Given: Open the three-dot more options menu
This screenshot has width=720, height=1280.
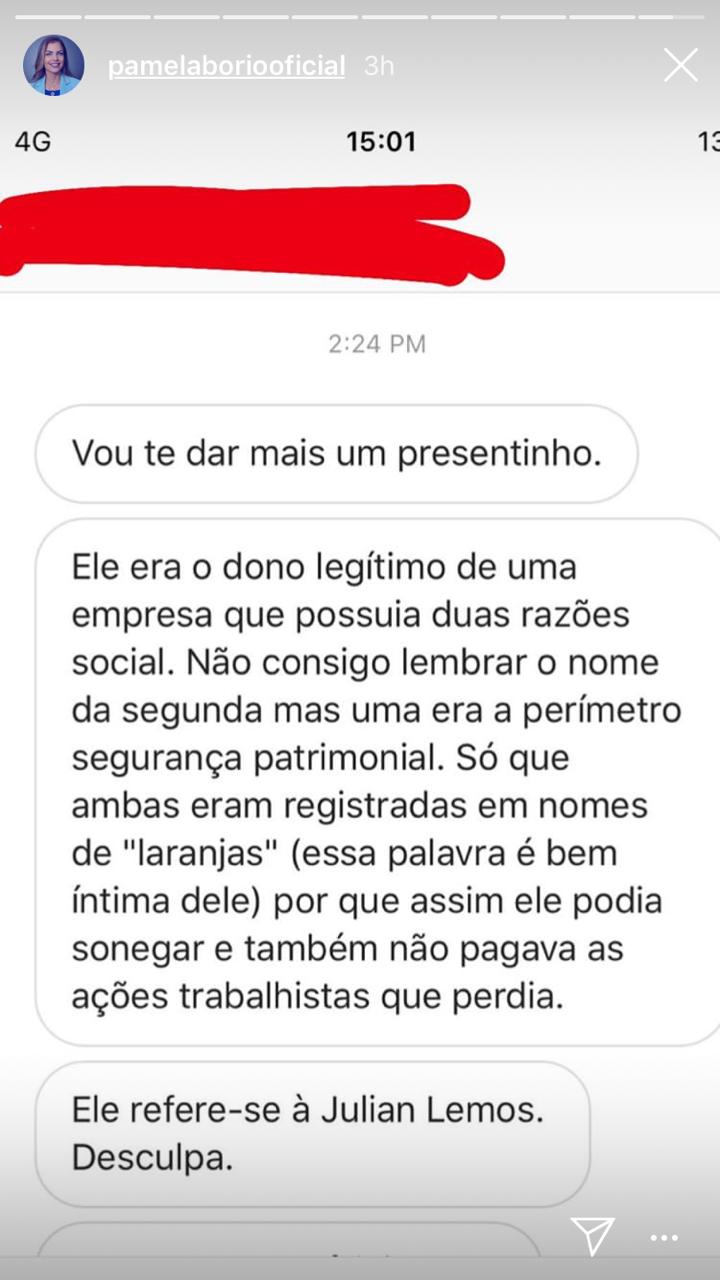Looking at the screenshot, I should pos(664,1238).
